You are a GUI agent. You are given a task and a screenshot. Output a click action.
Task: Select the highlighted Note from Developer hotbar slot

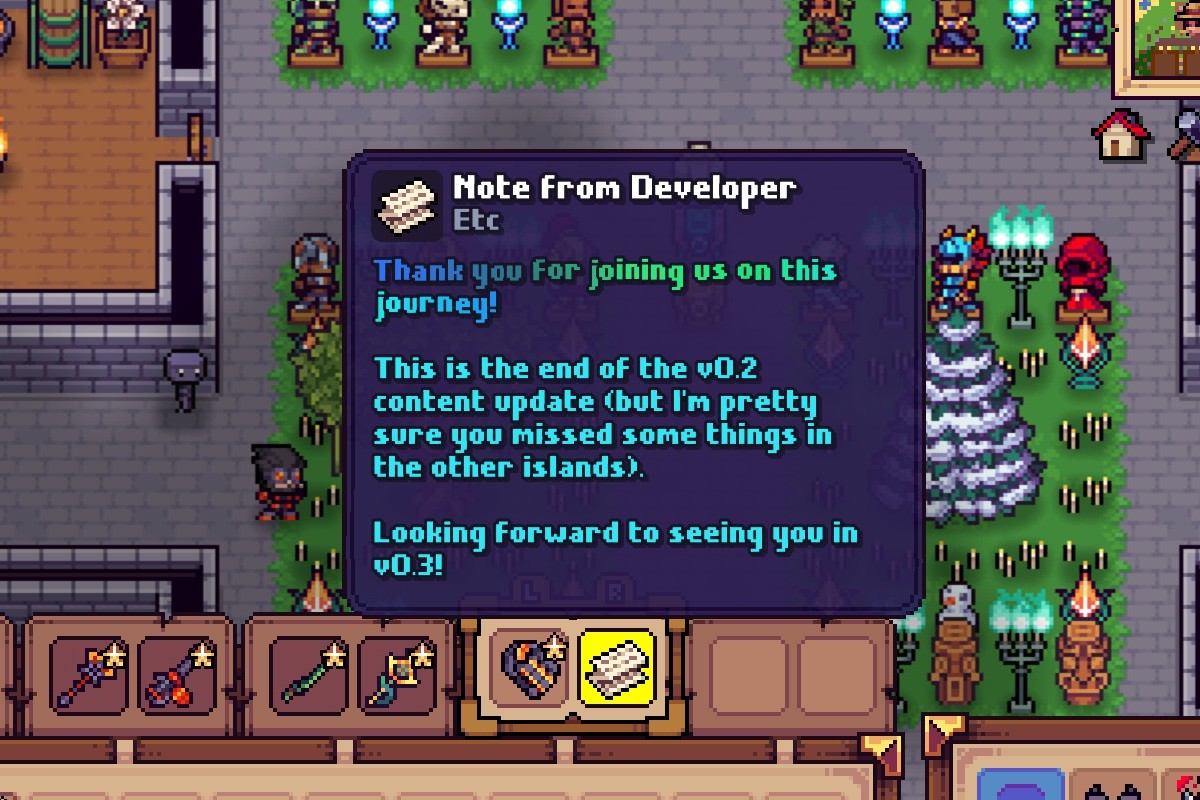tap(616, 667)
